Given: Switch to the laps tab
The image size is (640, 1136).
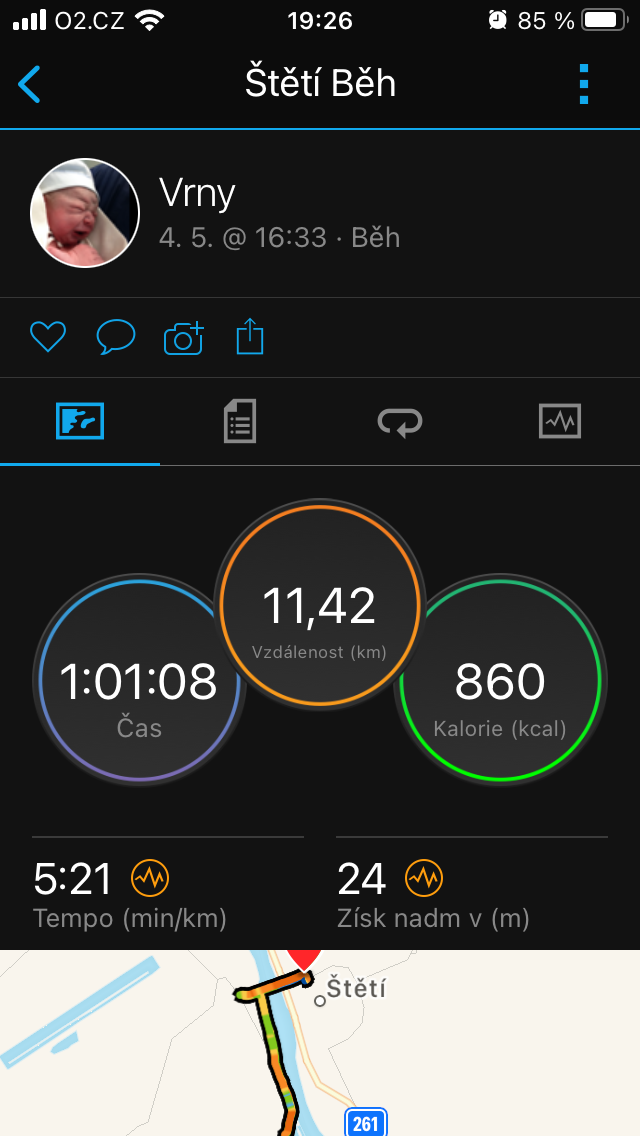Looking at the screenshot, I should (x=400, y=421).
